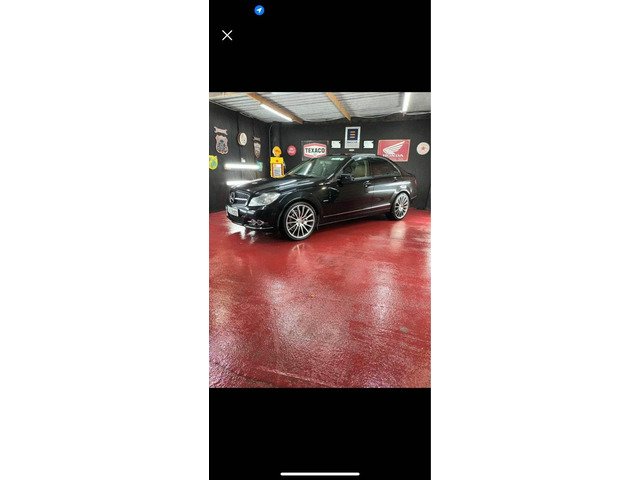Close the full-screen photo viewer
The image size is (640, 480).
click(x=227, y=35)
